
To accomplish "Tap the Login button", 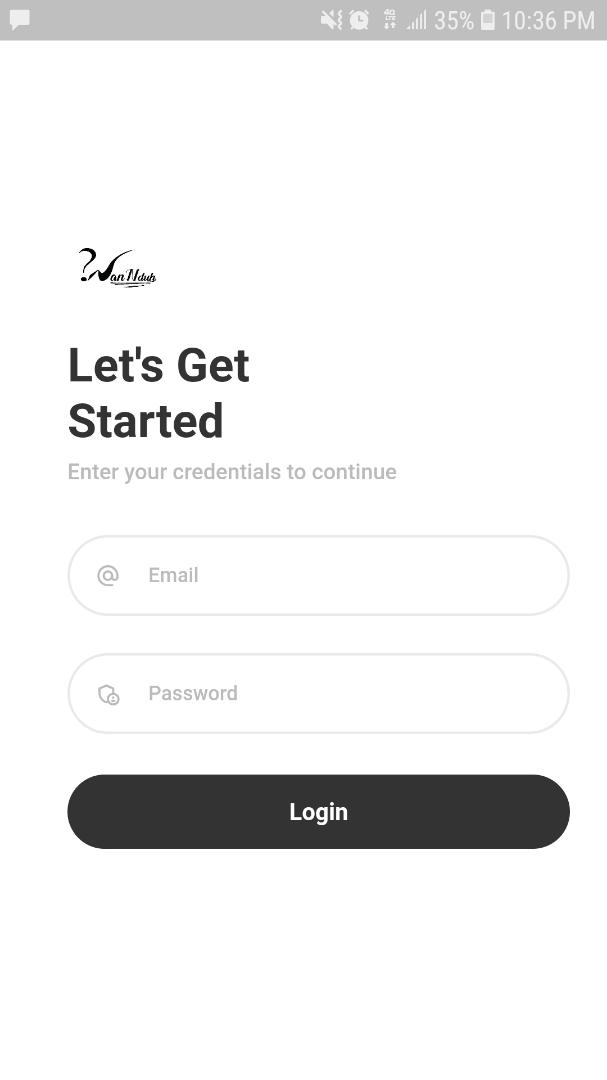I will click(x=318, y=812).
